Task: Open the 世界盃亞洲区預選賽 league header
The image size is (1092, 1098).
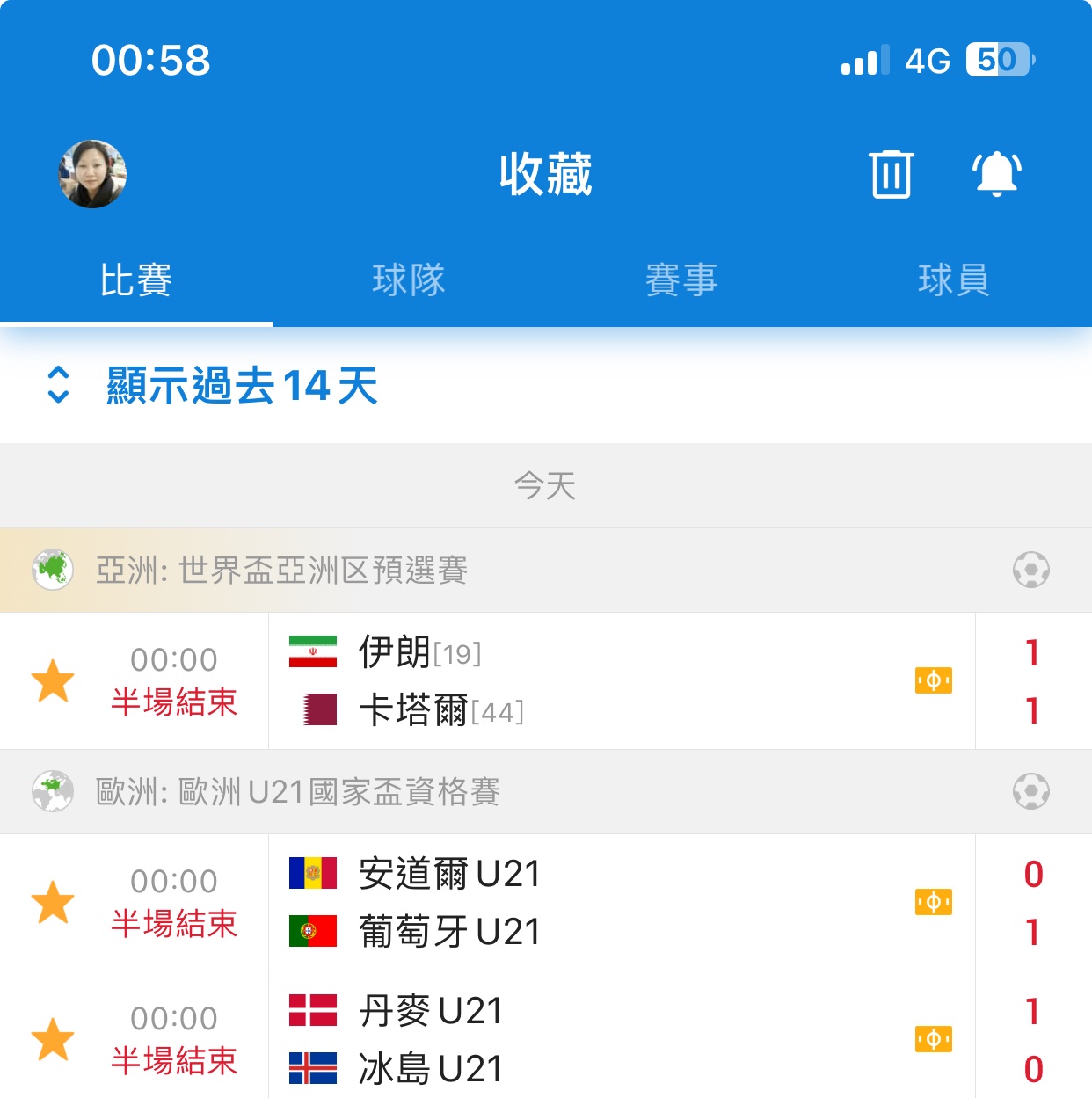Action: pos(281,571)
